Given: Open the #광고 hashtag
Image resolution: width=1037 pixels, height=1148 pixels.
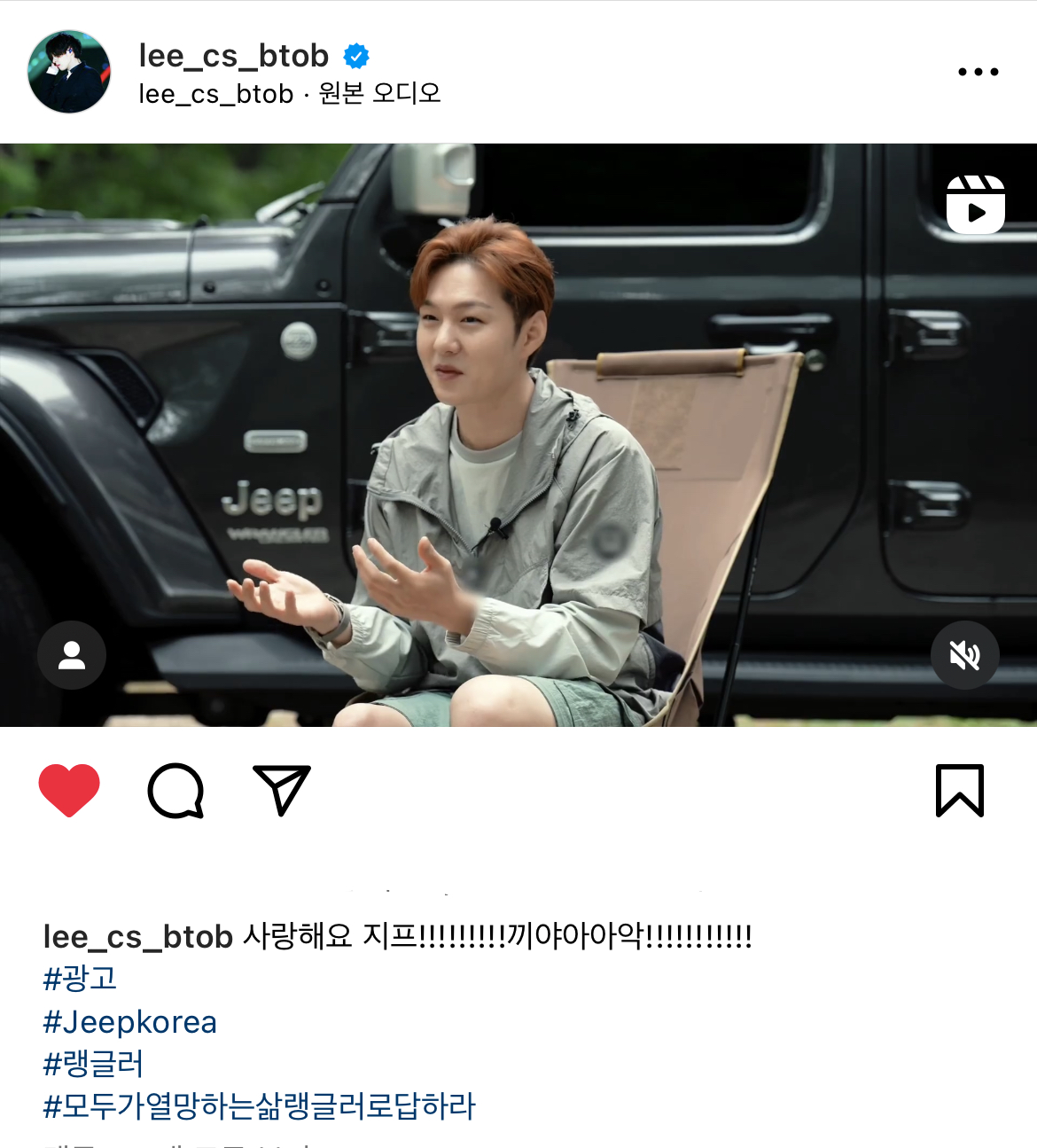Looking at the screenshot, I should pos(80,979).
